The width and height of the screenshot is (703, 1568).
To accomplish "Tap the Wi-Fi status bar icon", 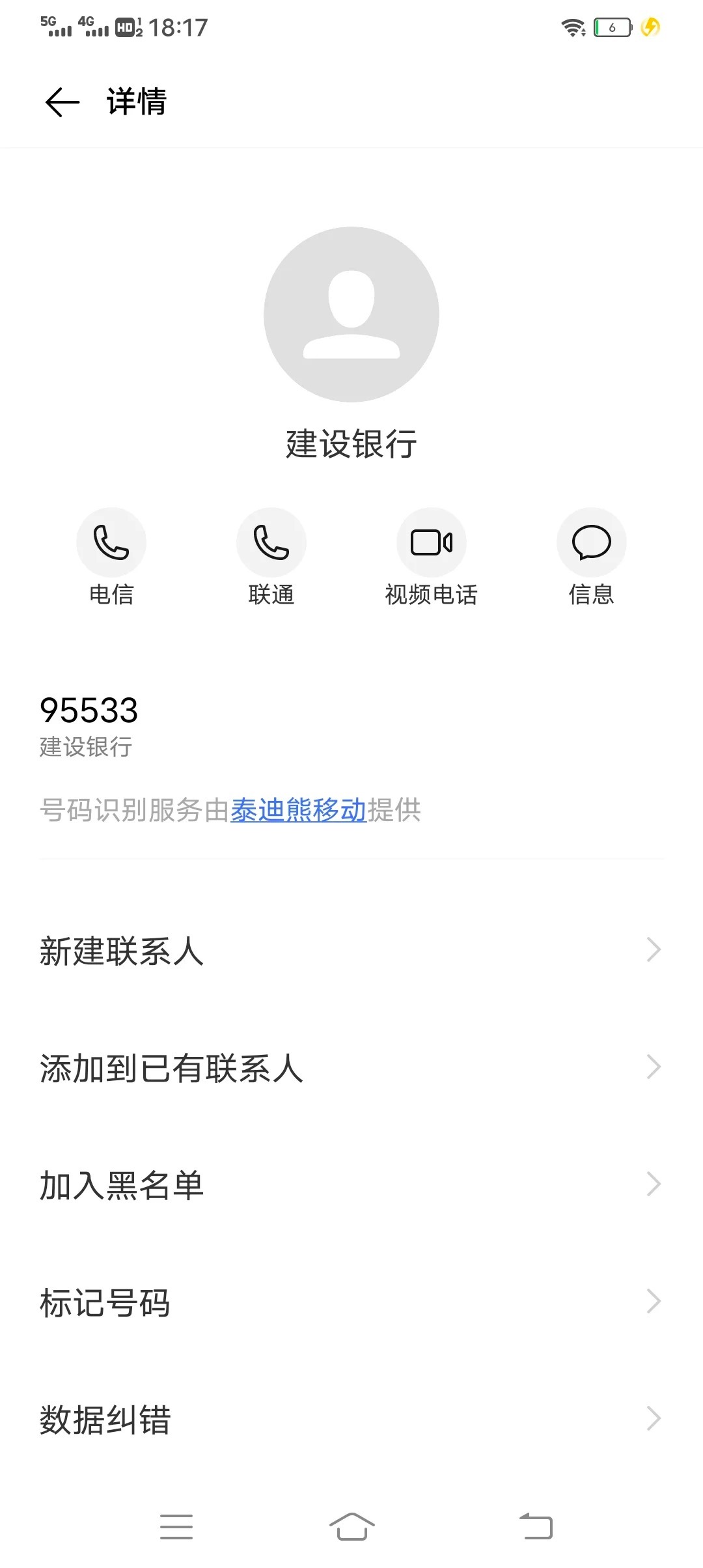I will (x=573, y=28).
